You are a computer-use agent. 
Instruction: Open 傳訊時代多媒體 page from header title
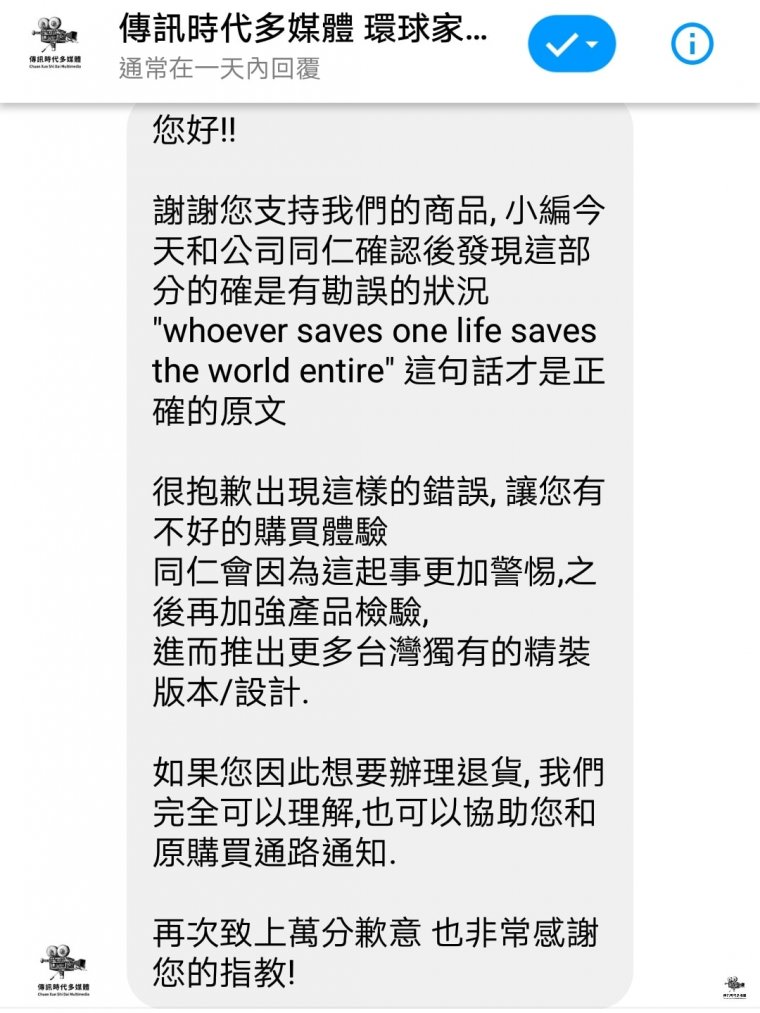click(303, 28)
